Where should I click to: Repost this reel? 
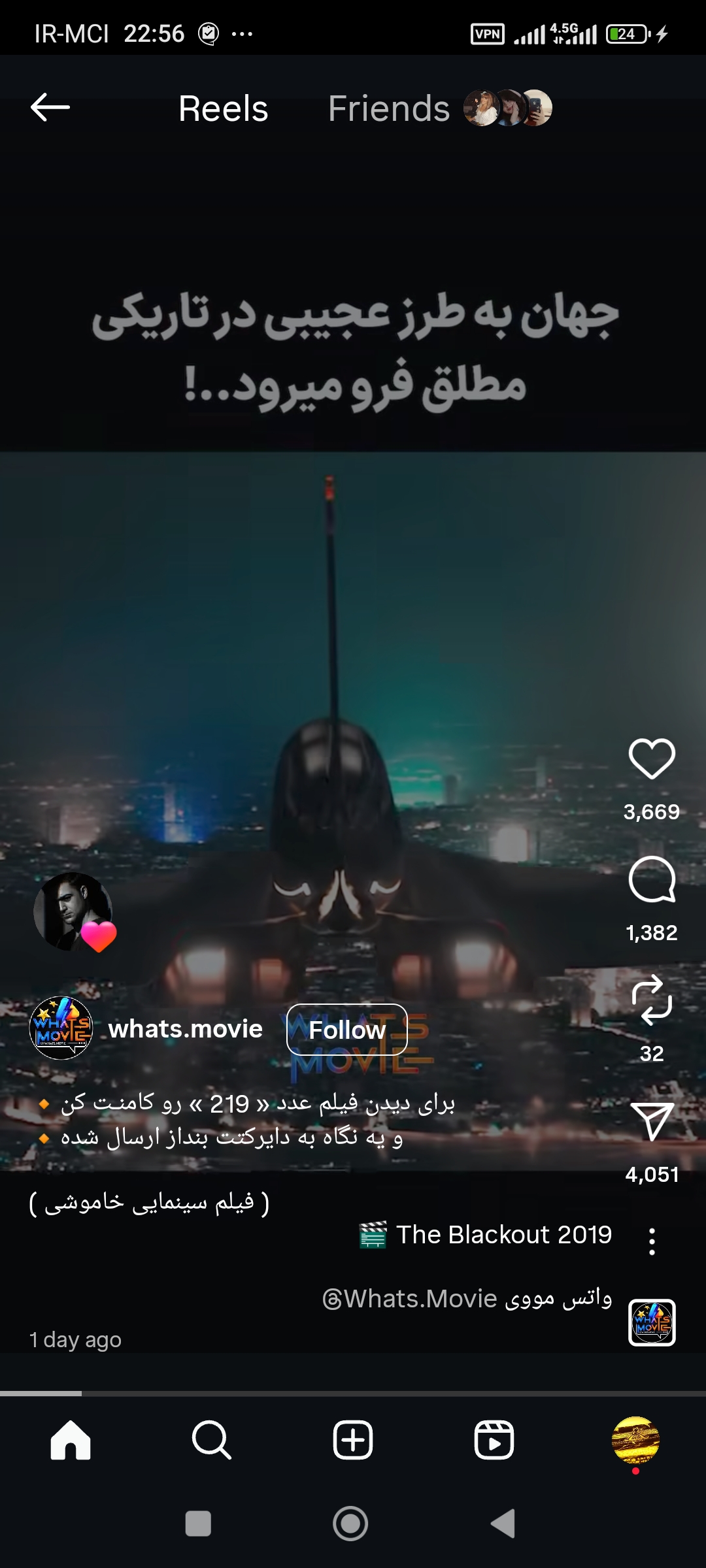tap(651, 1000)
